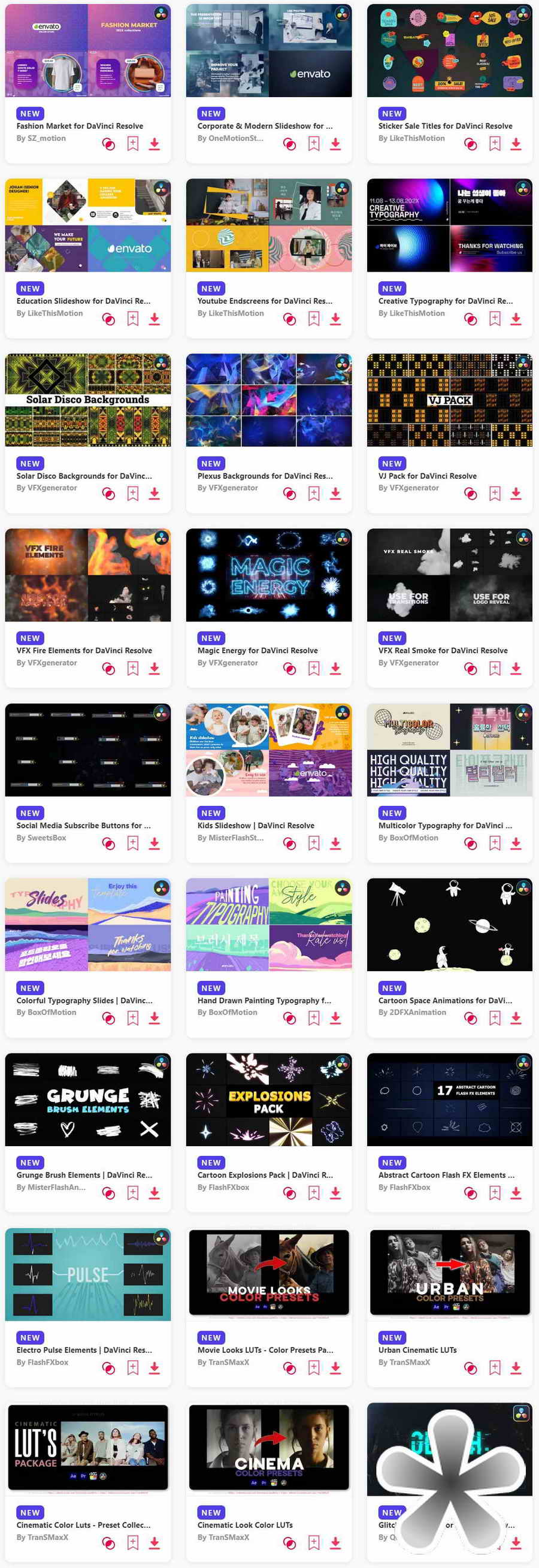The height and width of the screenshot is (1568, 539).
Task: Open the Magic Energy item preview
Action: click(x=268, y=575)
